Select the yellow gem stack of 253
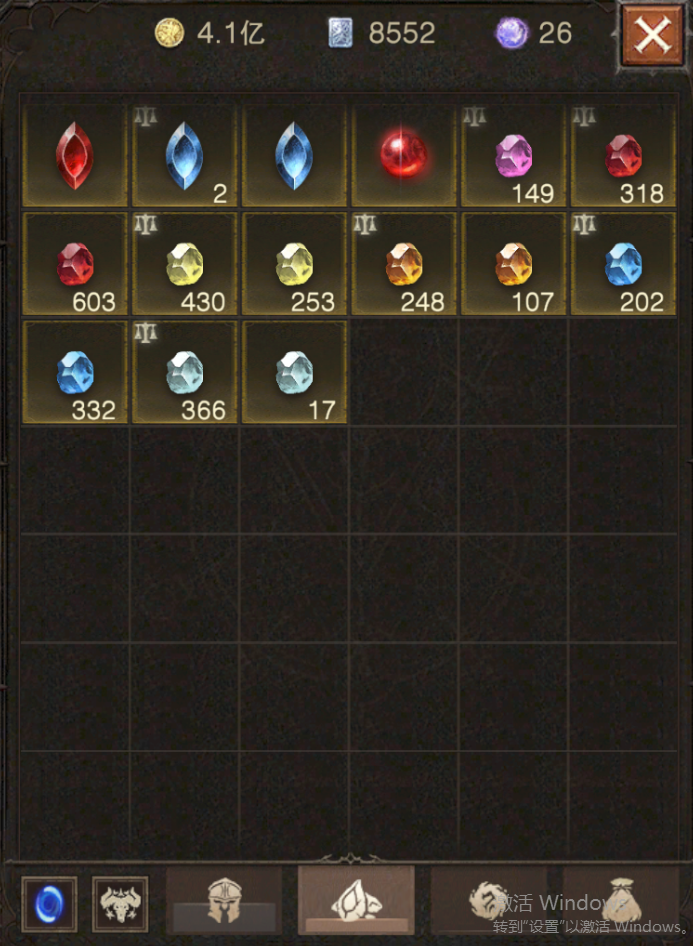 (294, 264)
